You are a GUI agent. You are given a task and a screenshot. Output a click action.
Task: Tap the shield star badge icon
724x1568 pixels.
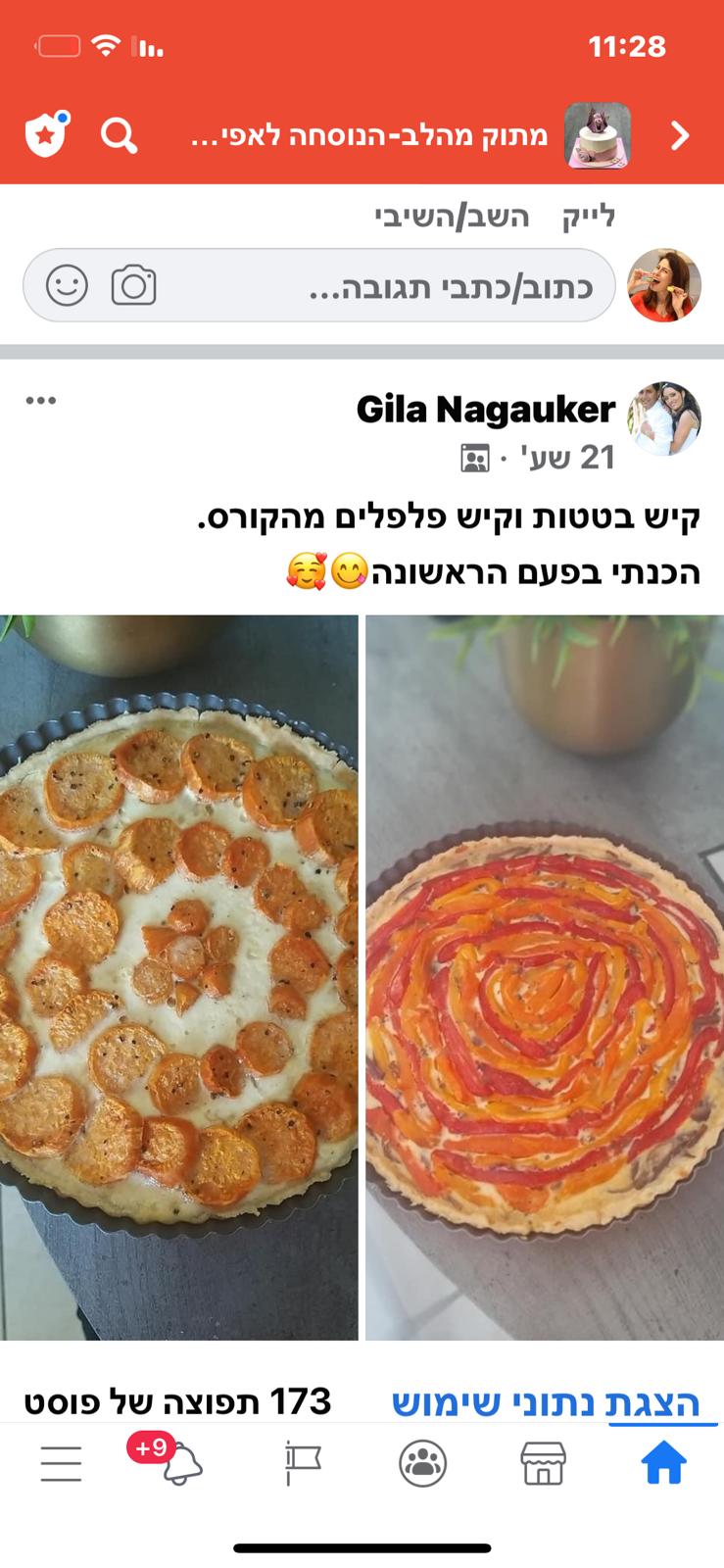46,135
